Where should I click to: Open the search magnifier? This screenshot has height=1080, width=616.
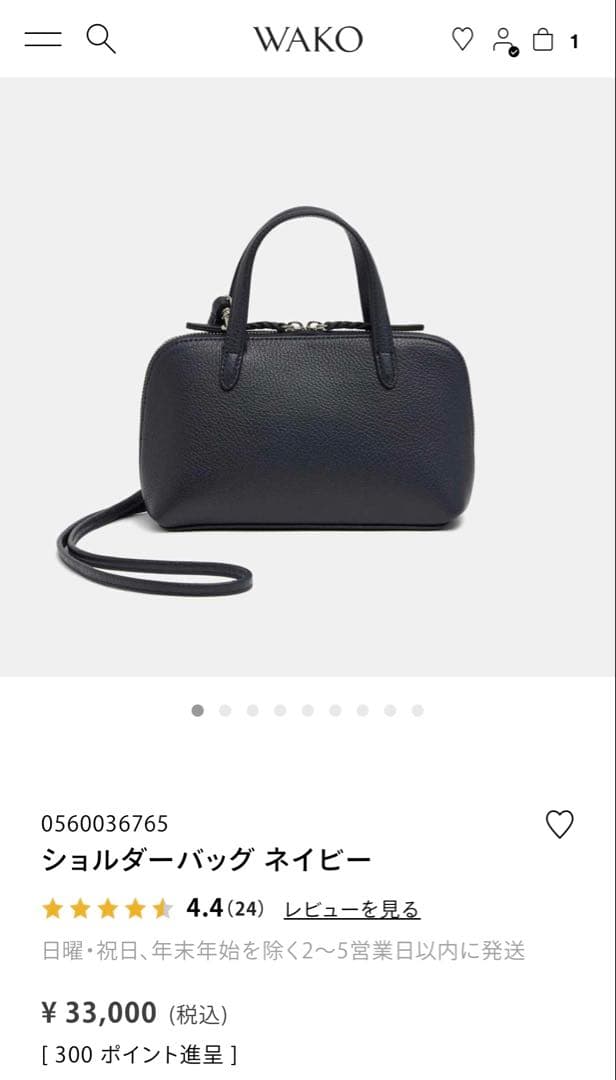click(x=101, y=39)
